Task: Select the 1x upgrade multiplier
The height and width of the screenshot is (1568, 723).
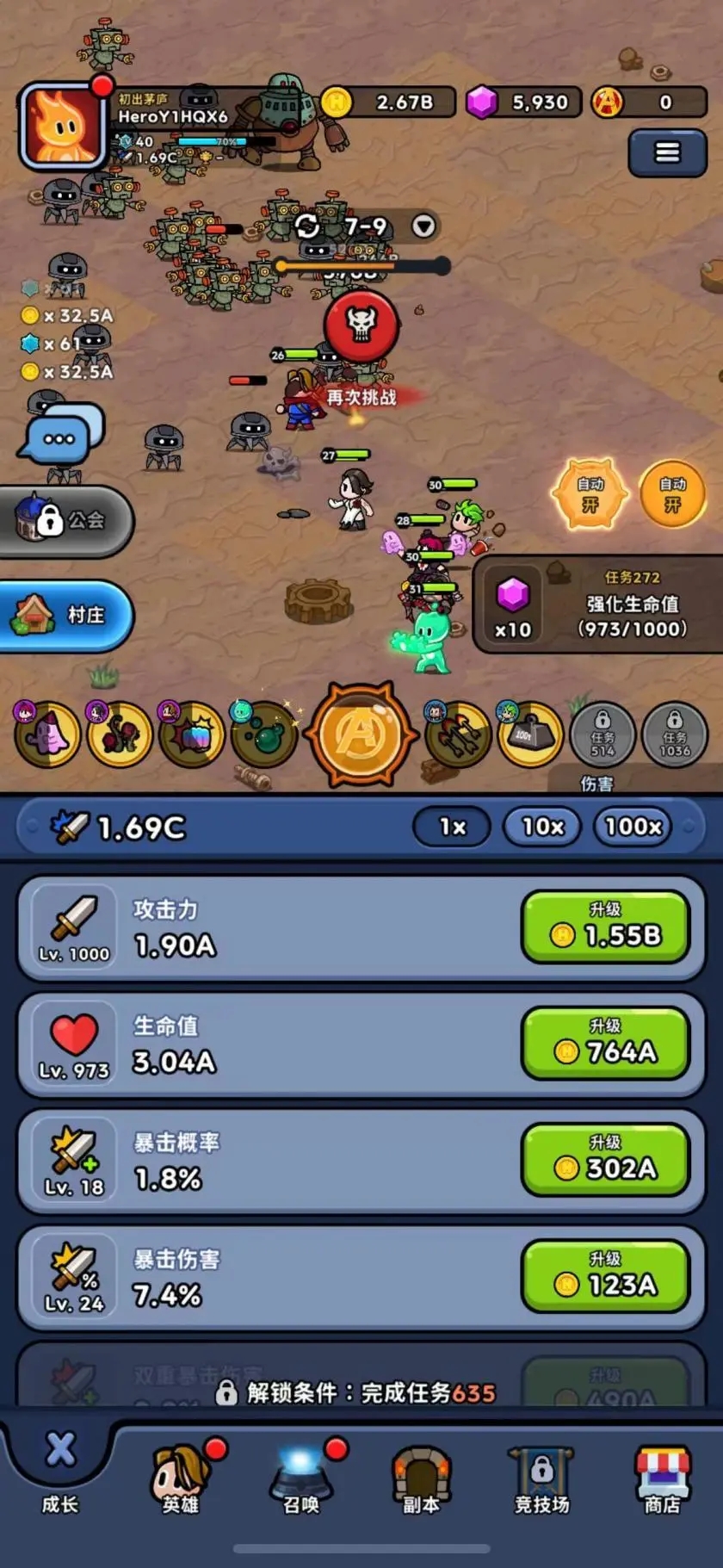Action: point(453,827)
